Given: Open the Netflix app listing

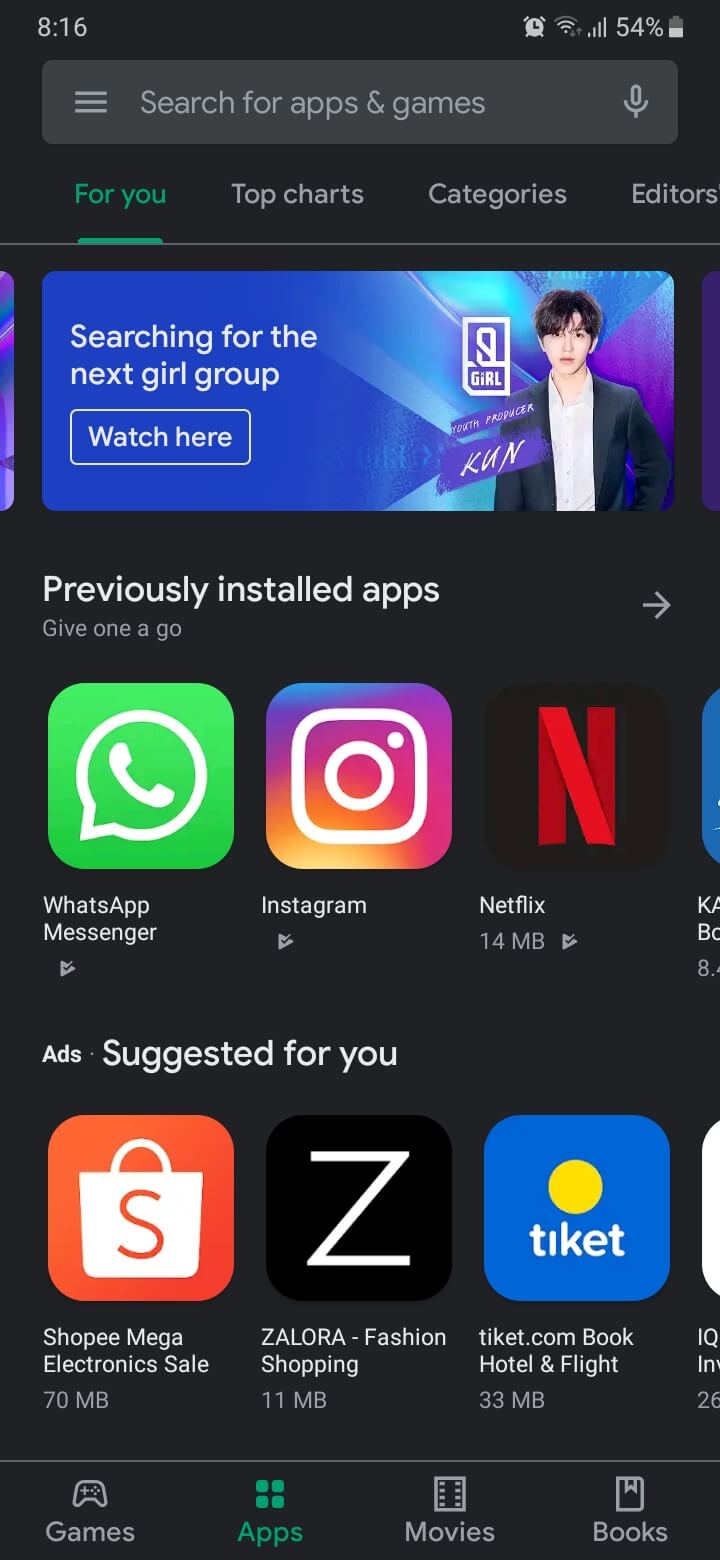Looking at the screenshot, I should (x=577, y=775).
